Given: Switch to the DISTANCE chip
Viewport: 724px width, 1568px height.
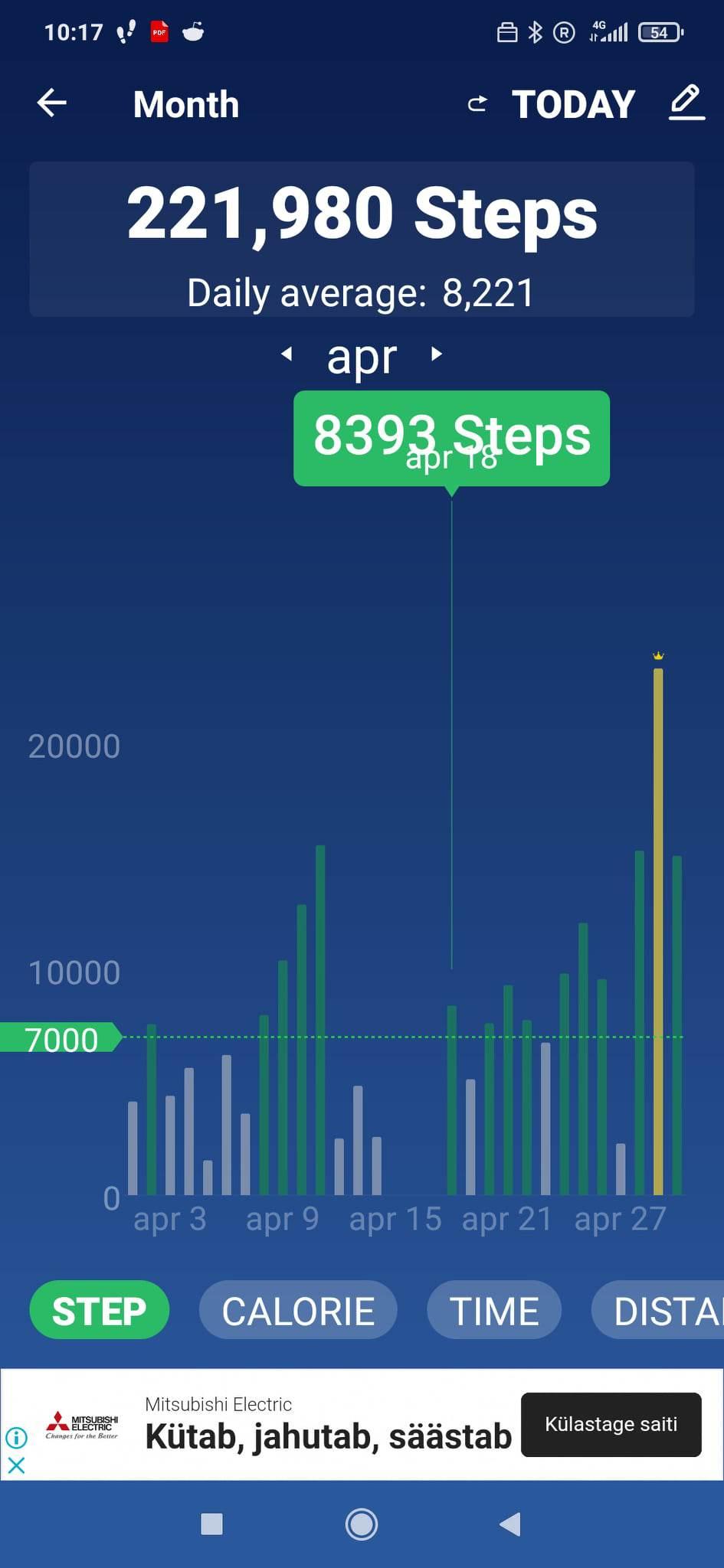Looking at the screenshot, I should point(663,1311).
